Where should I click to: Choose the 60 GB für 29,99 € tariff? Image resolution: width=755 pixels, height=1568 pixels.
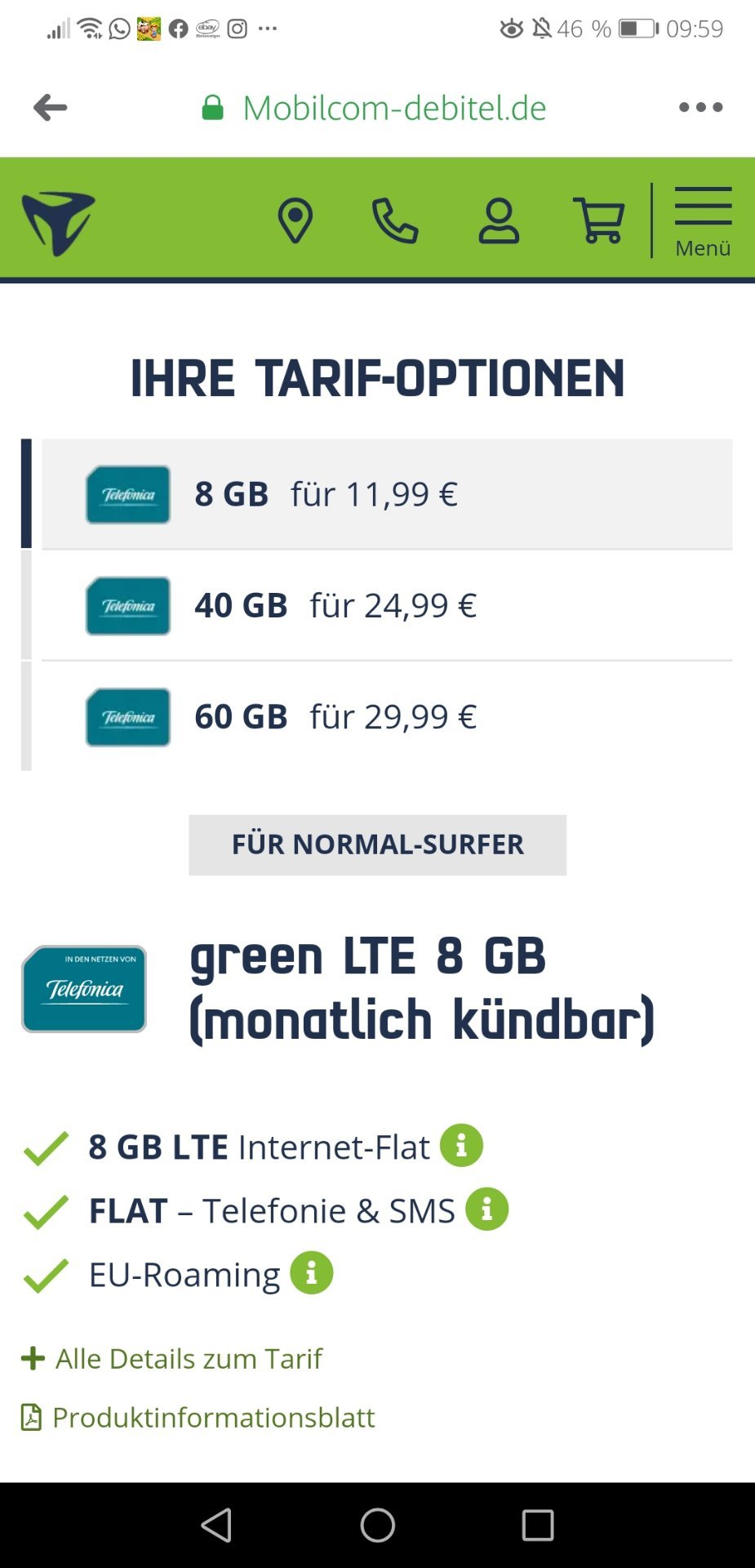pyautogui.click(x=387, y=717)
